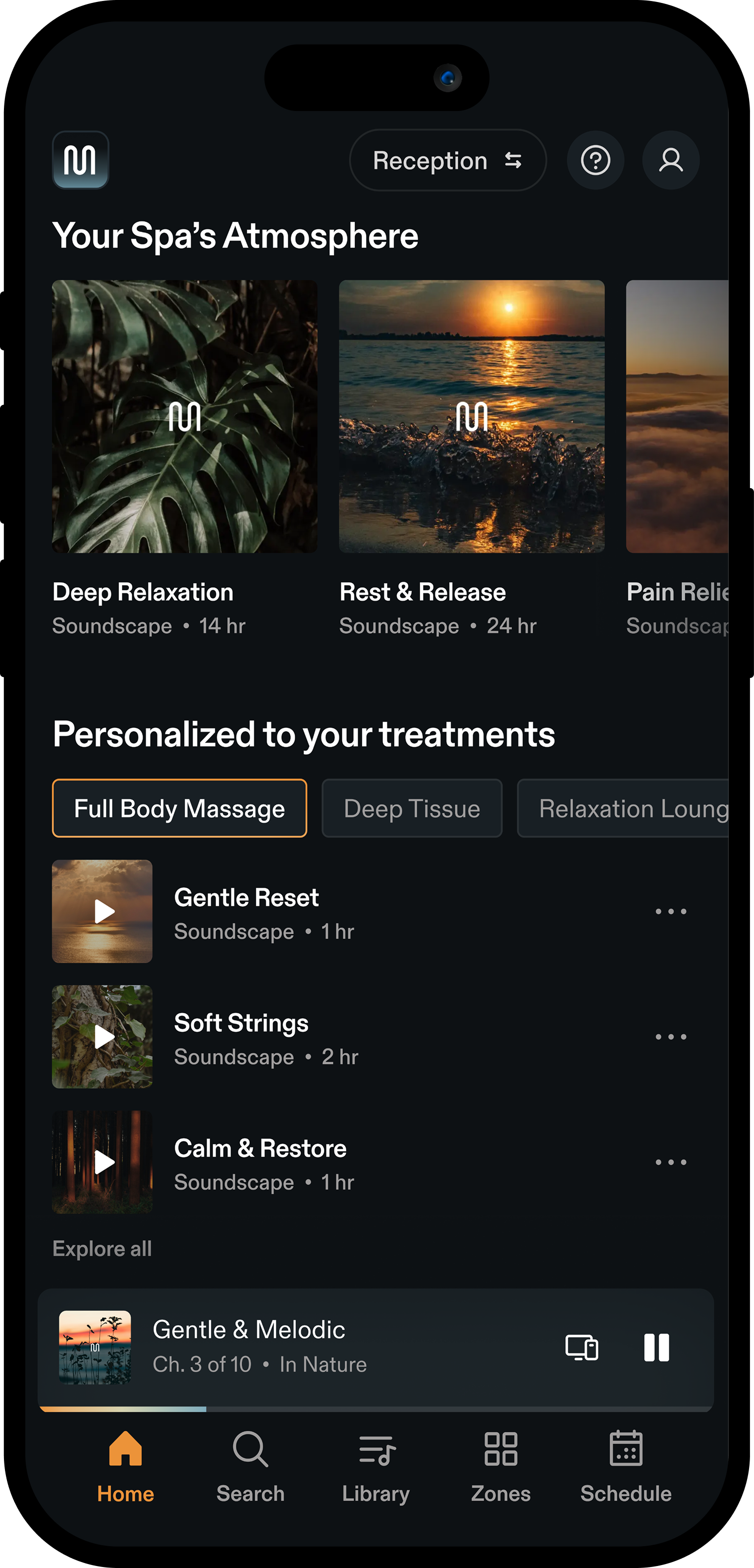Play the Soft Strings soundscape

[x=102, y=1037]
